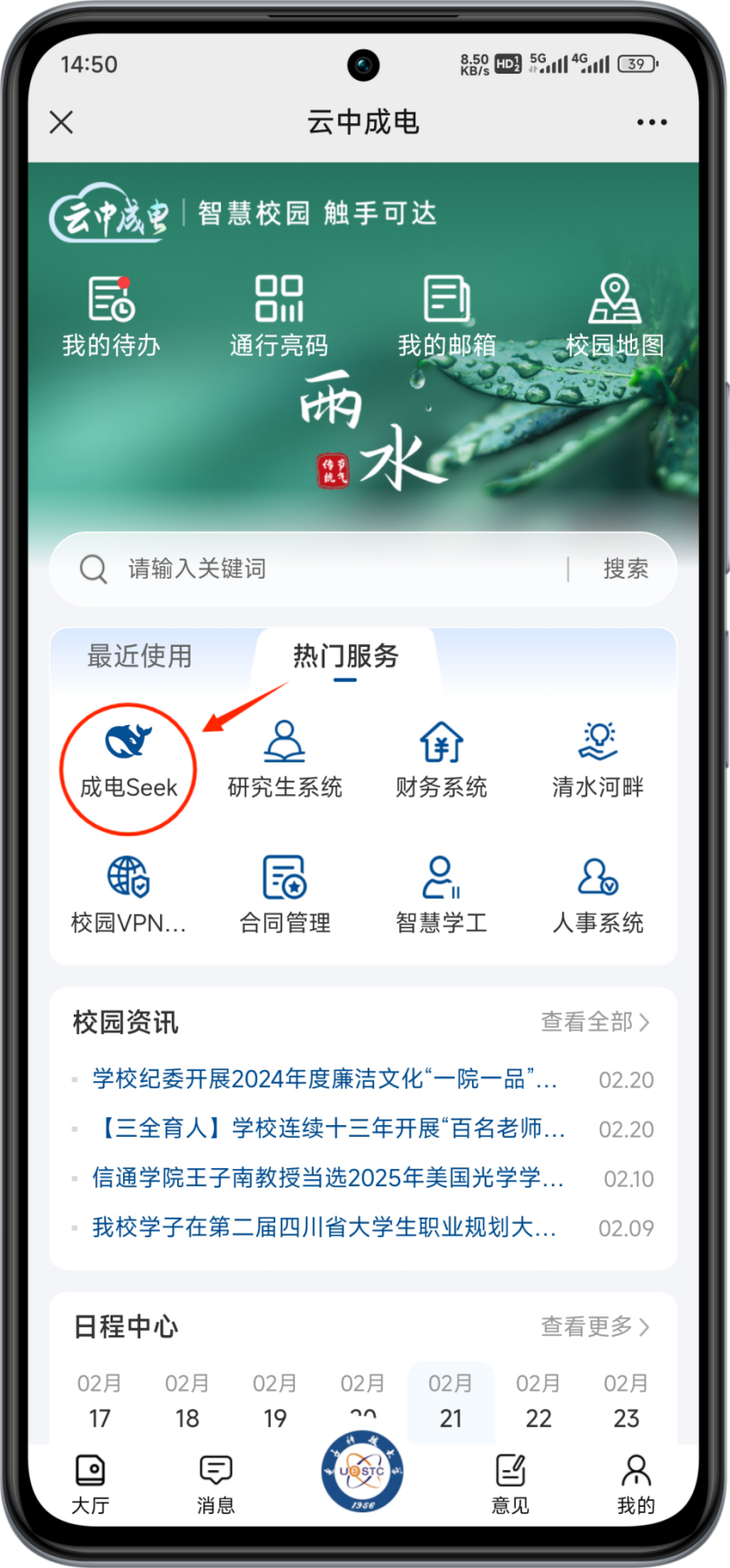730x1568 pixels.
Task: Select February 22 in the schedule
Action: [x=538, y=1402]
